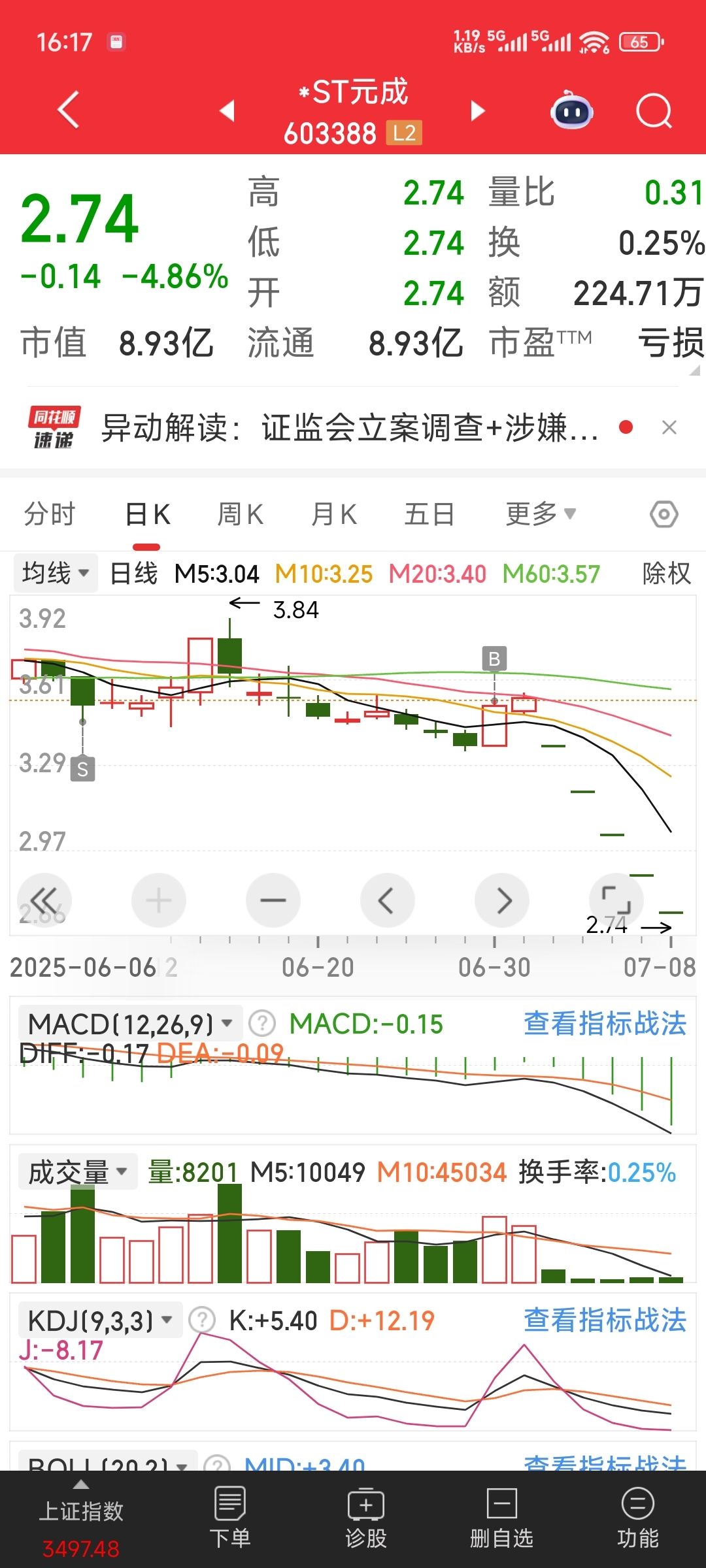706x1568 pixels.
Task: Switch to the next stock with right triangle
Action: point(478,110)
